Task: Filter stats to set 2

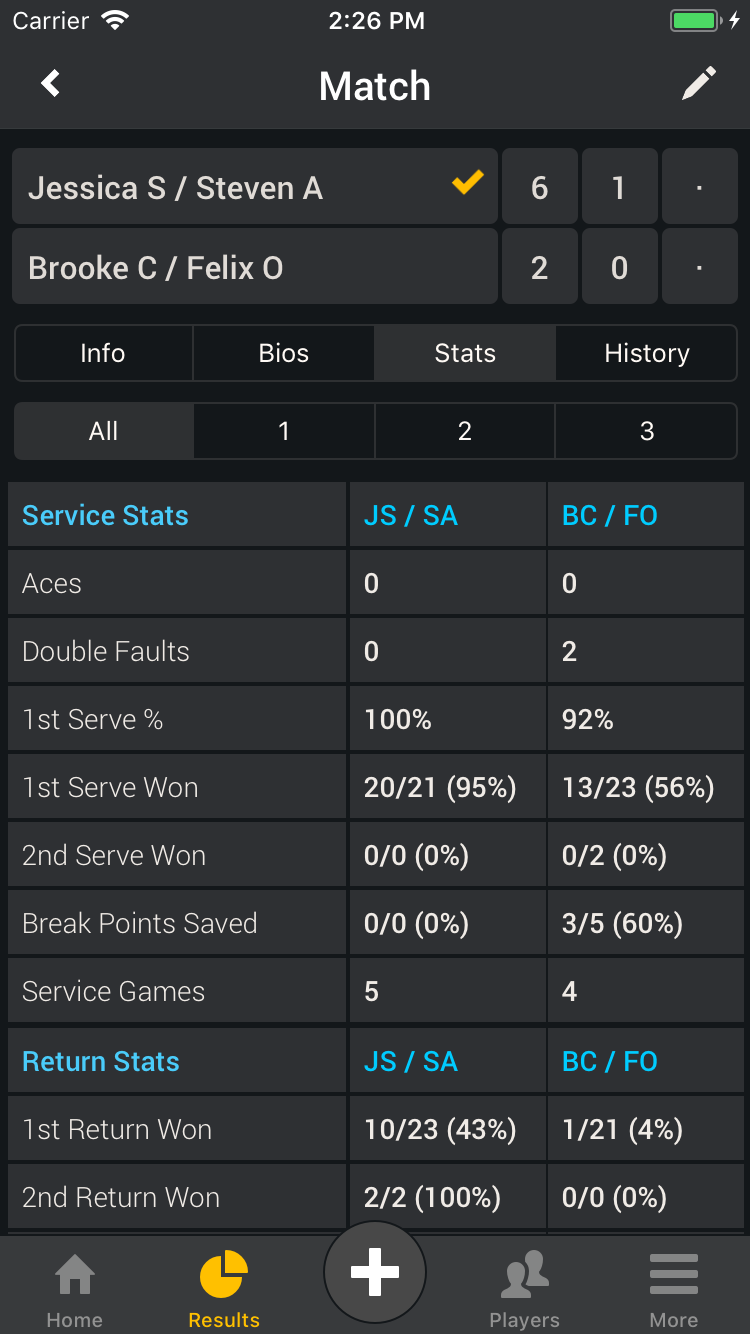Action: [465, 431]
